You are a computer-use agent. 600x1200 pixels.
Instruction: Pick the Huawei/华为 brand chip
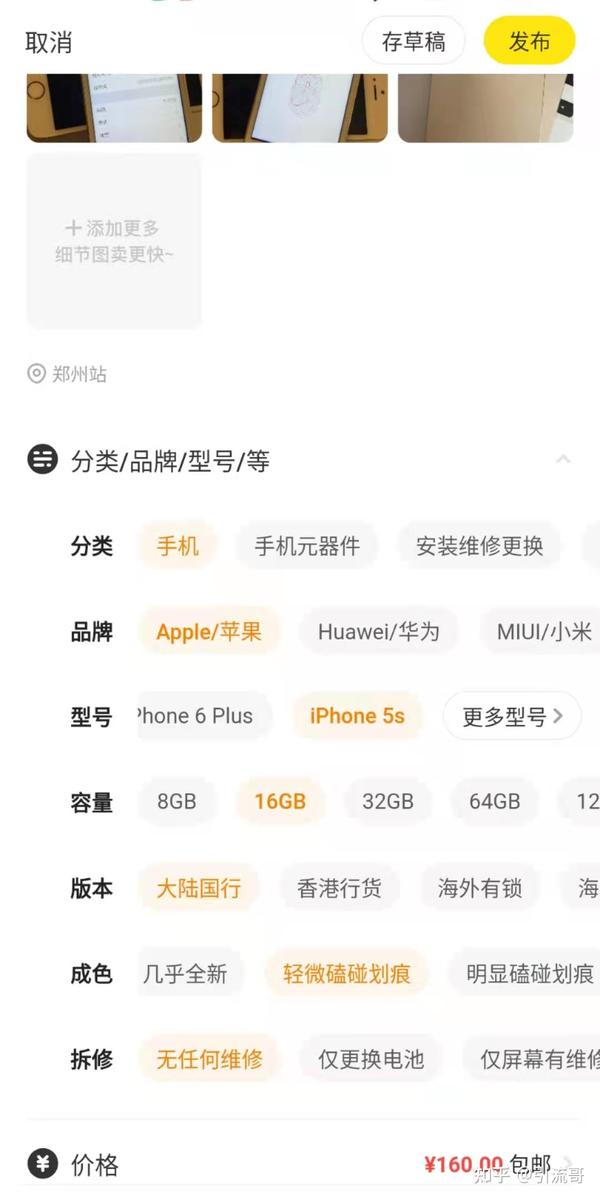pyautogui.click(x=378, y=632)
